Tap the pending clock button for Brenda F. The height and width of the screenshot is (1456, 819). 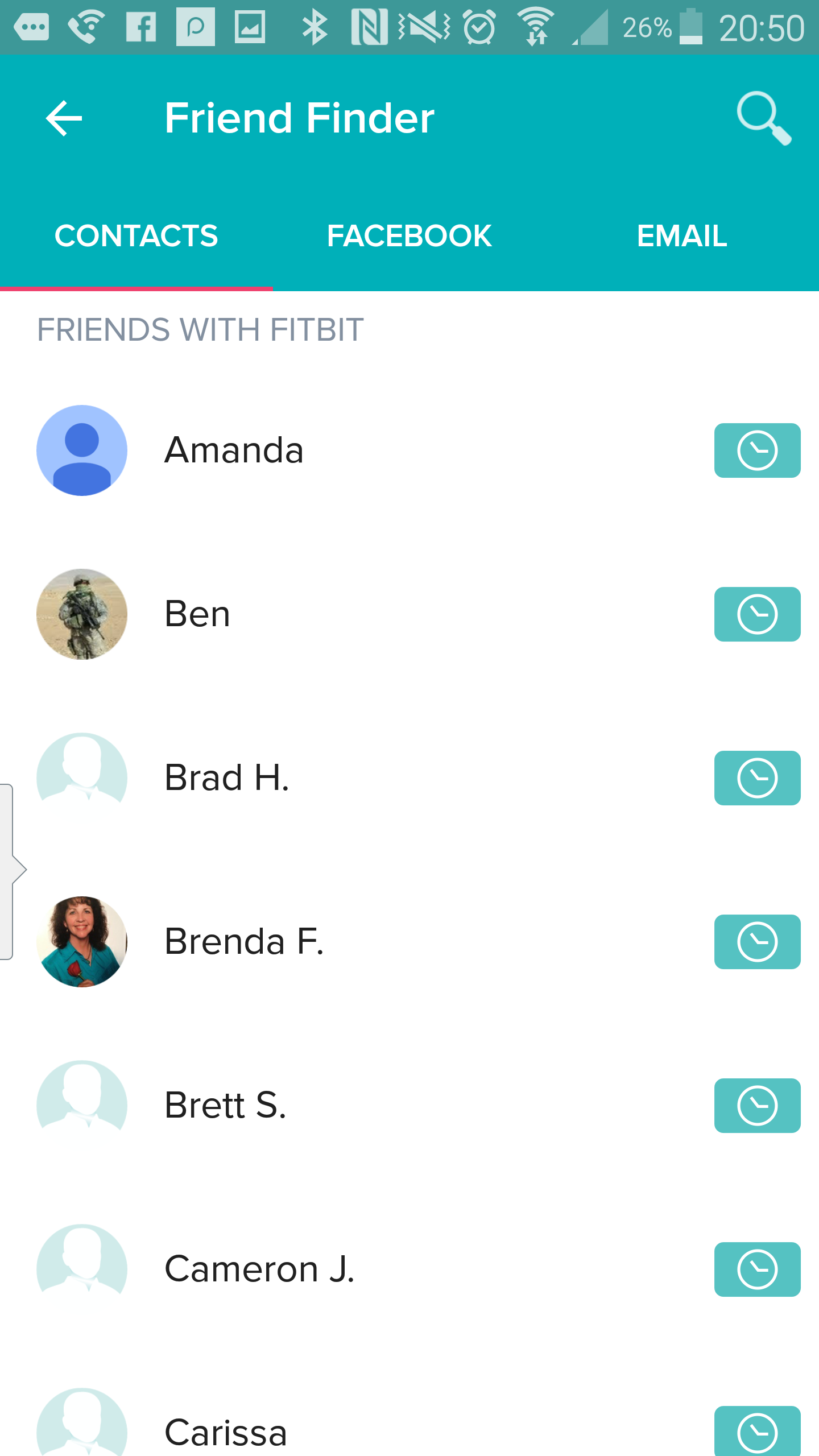pos(757,942)
